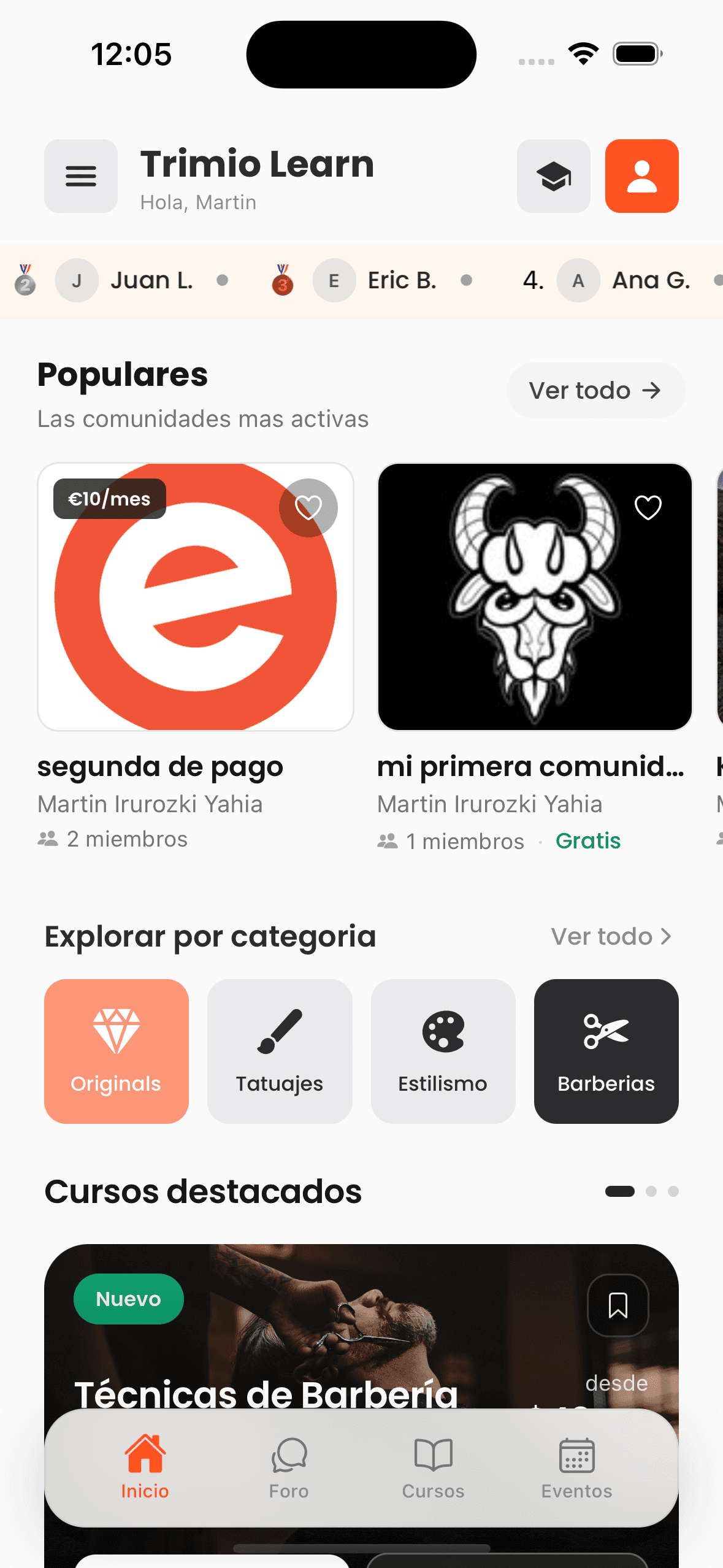
Task: Like the mi primera comunidad card
Action: [648, 508]
